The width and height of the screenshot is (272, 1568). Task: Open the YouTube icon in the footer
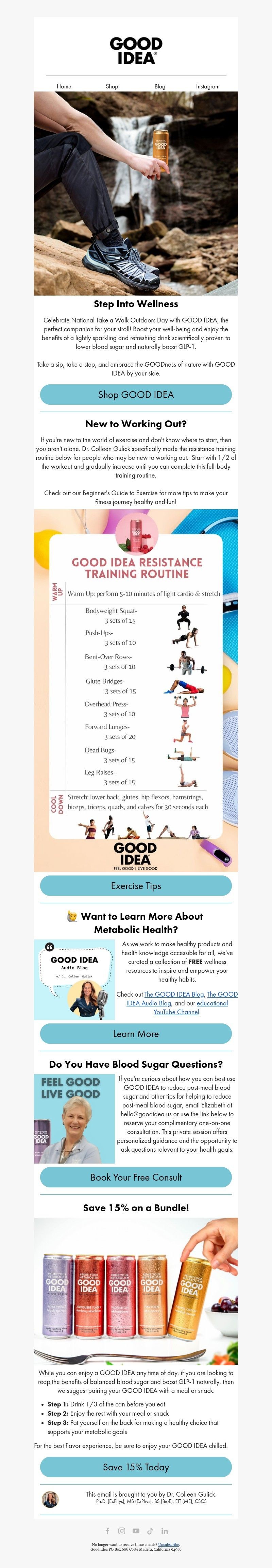(136, 1531)
